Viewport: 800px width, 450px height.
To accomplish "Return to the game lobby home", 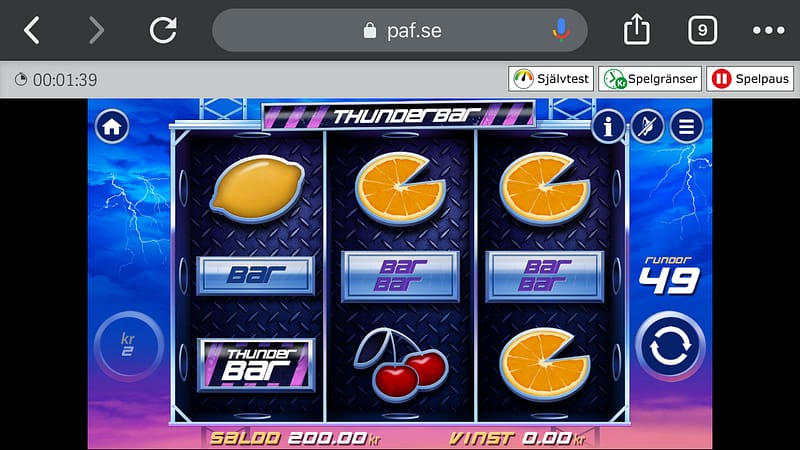I will [112, 127].
